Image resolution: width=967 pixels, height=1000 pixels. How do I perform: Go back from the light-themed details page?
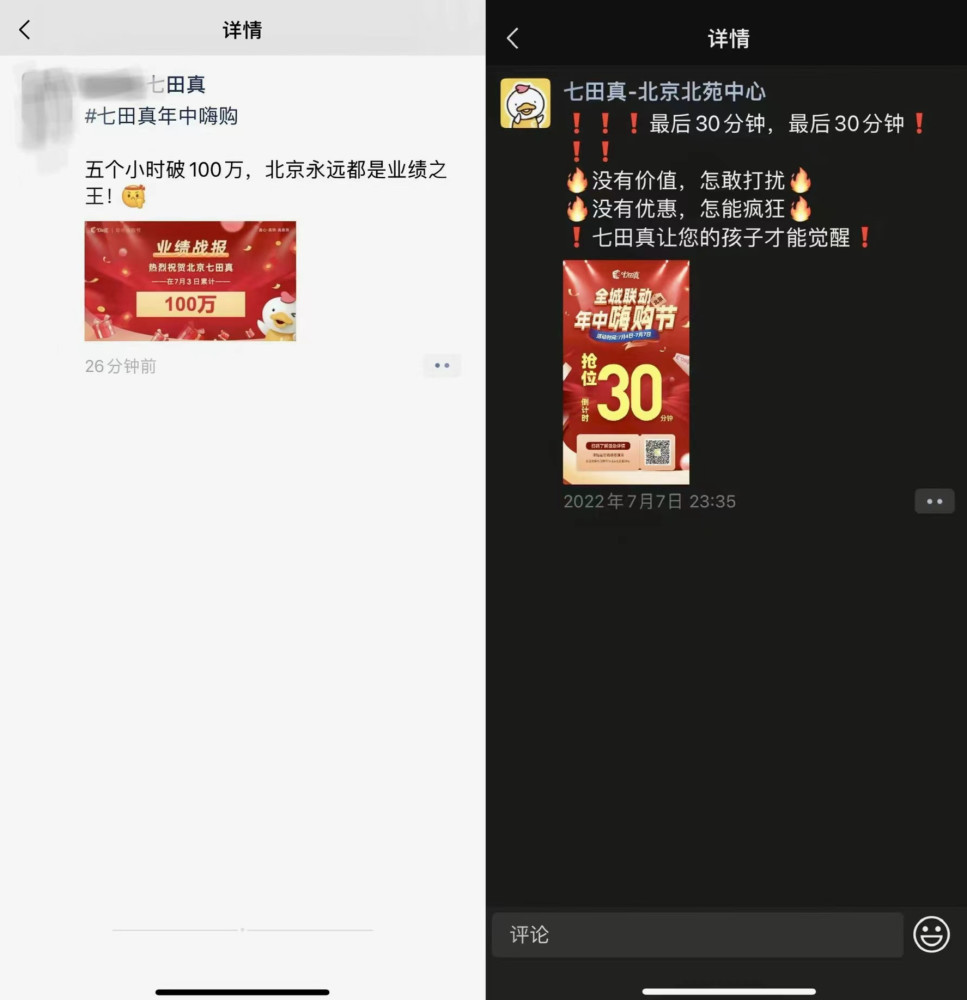pos(25,30)
